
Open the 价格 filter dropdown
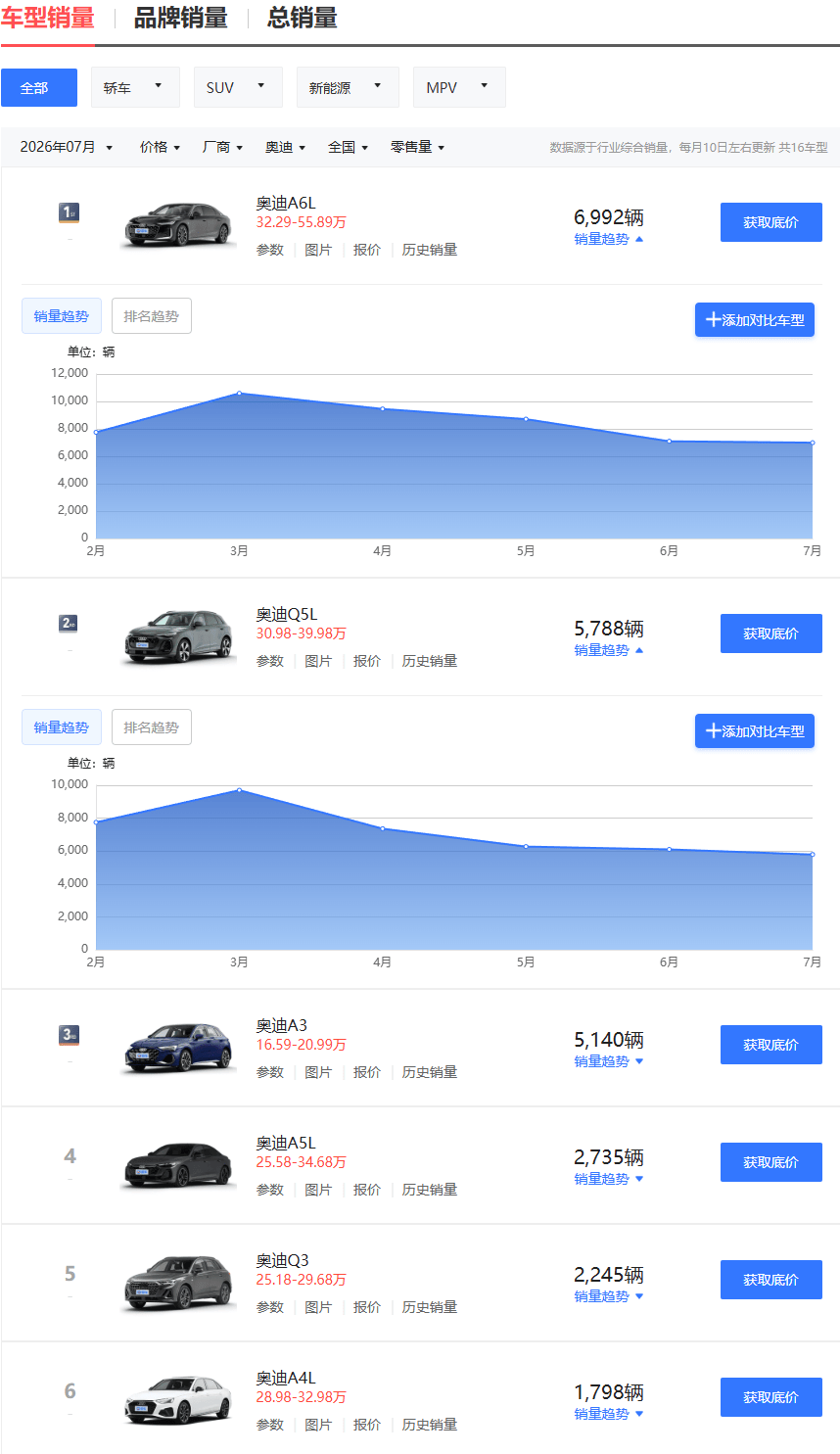tap(160, 147)
